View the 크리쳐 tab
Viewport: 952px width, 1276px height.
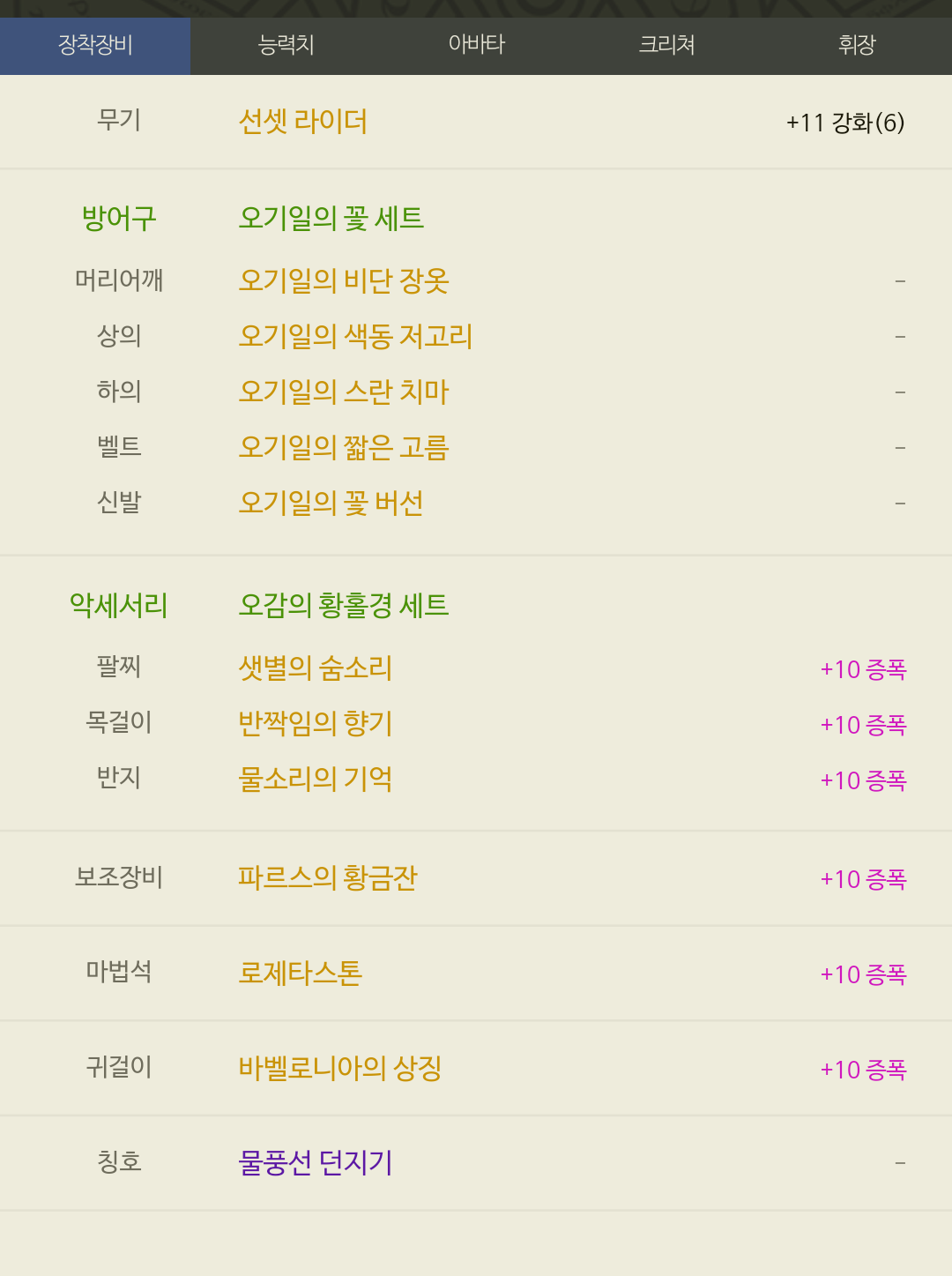(x=666, y=45)
